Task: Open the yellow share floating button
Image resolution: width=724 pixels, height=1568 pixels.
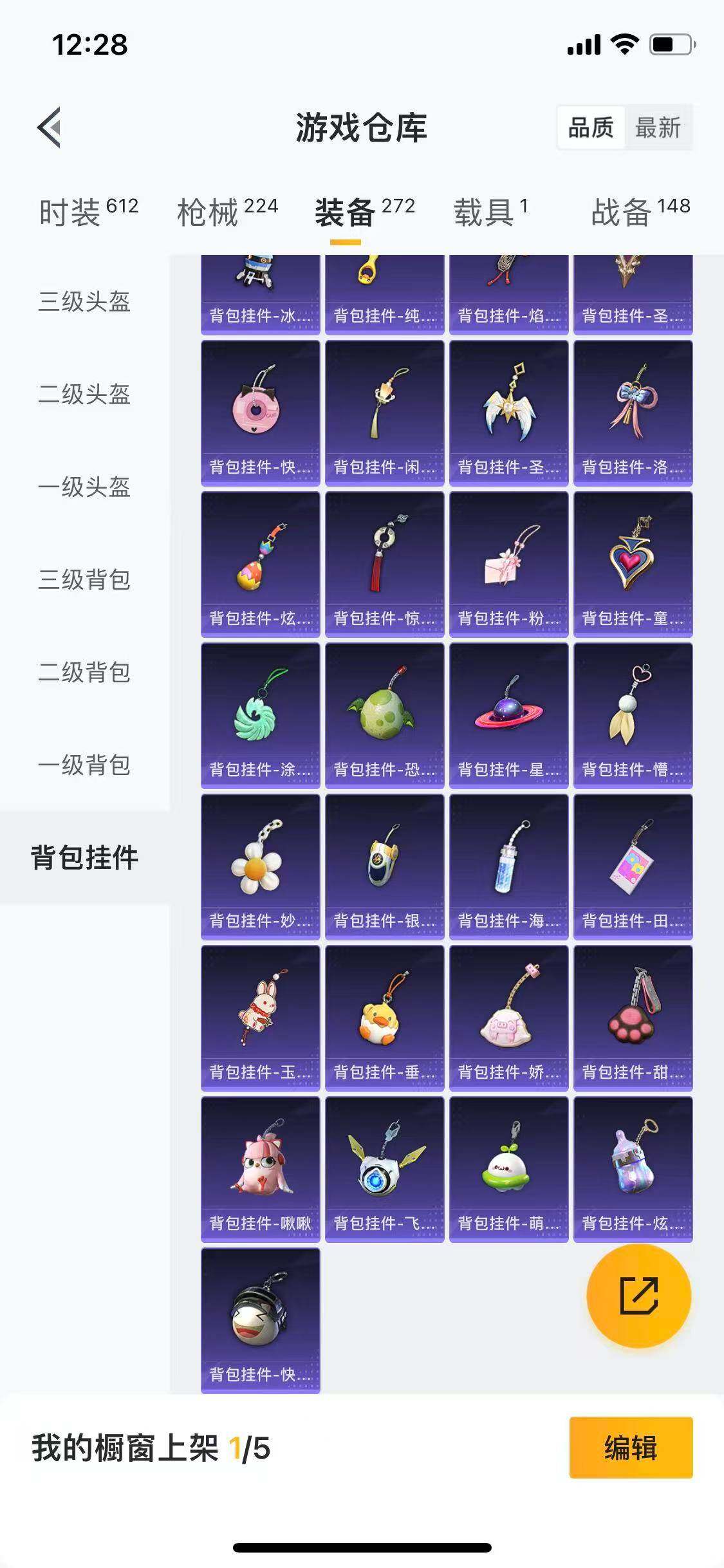Action: click(x=638, y=1296)
